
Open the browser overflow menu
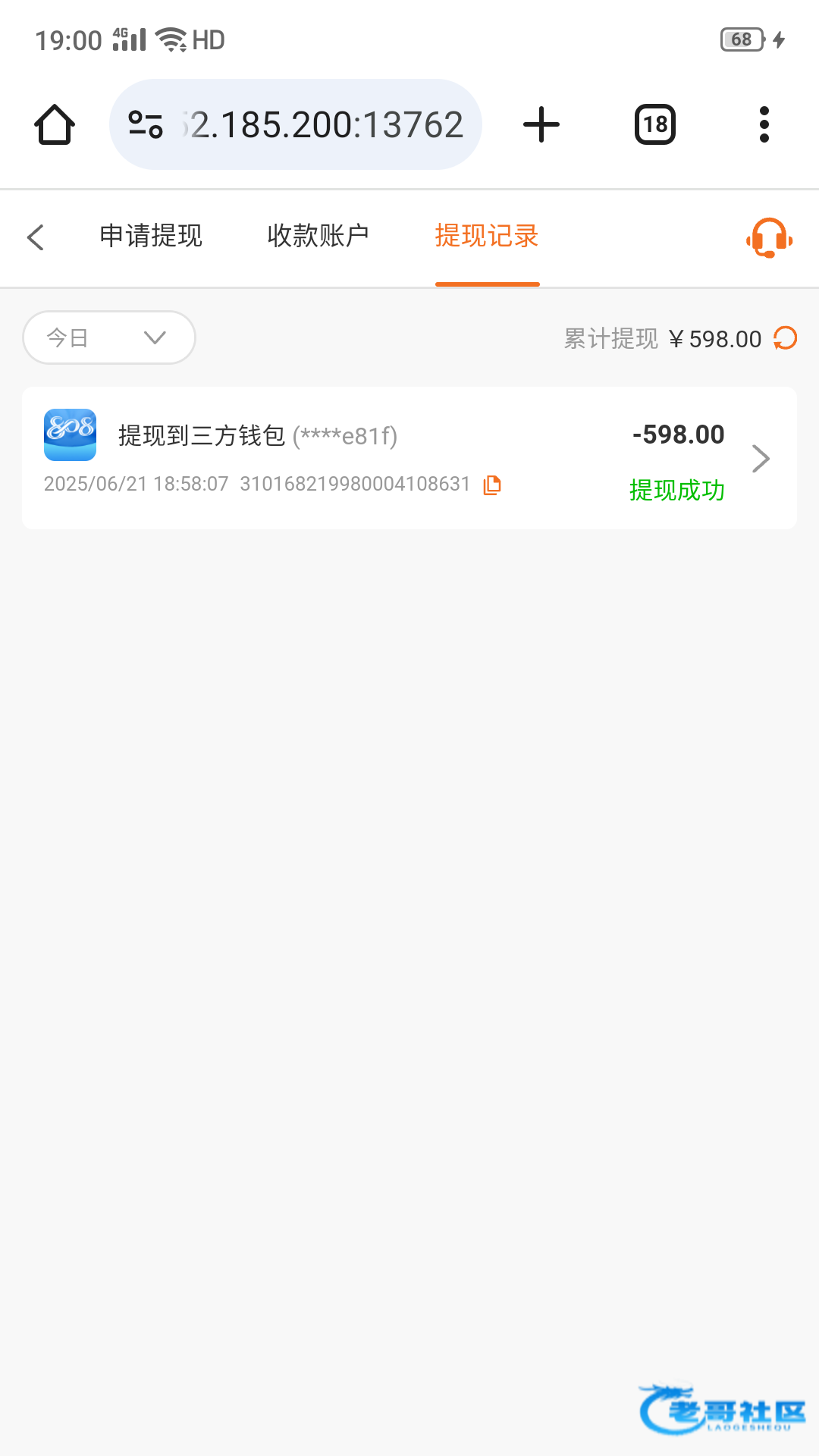764,124
